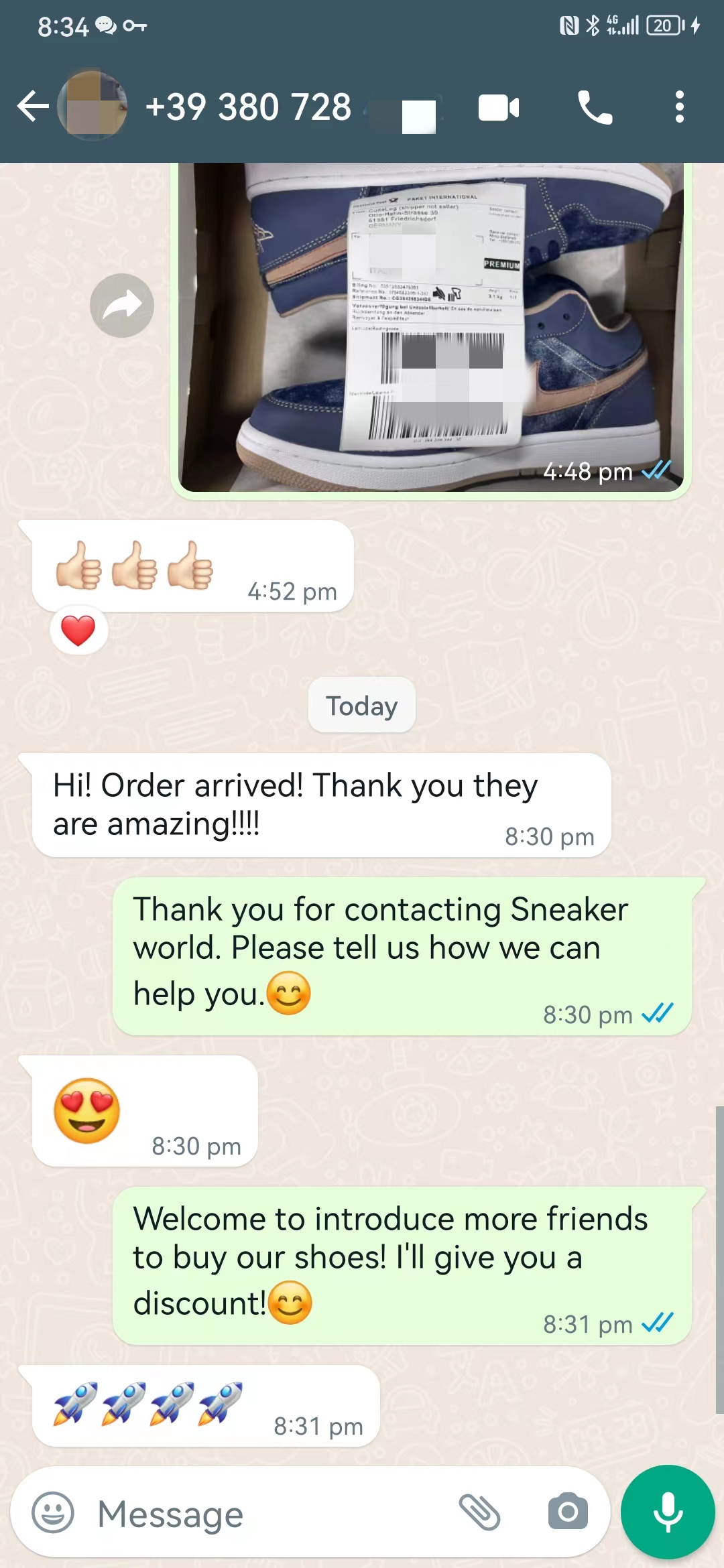The height and width of the screenshot is (1568, 724).
Task: Start a video call
Action: click(x=499, y=108)
